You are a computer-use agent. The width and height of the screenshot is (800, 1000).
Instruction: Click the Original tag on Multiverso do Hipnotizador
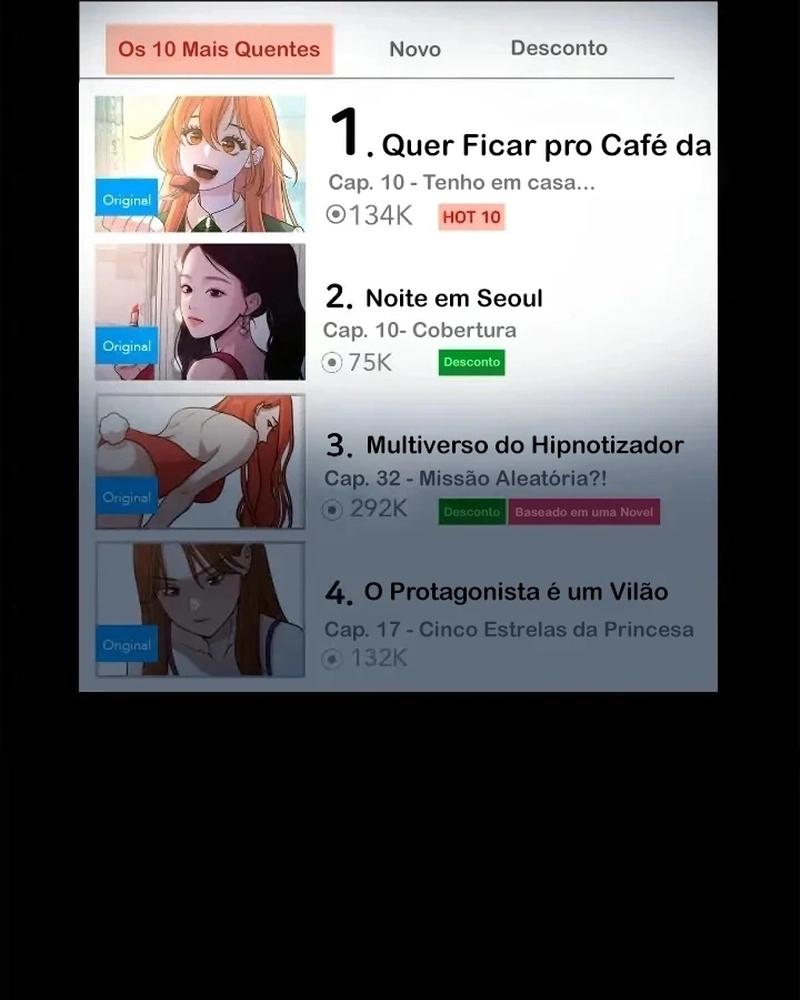click(x=127, y=496)
